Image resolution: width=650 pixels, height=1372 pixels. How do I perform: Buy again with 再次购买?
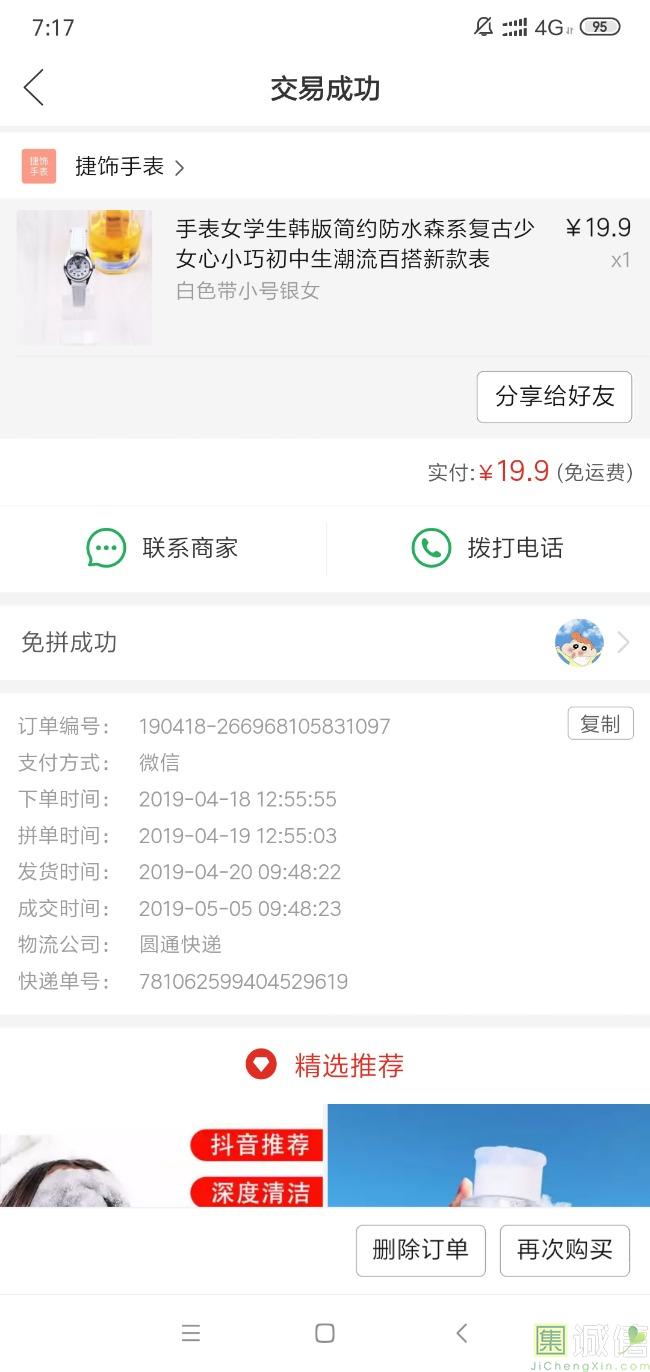[x=564, y=1250]
